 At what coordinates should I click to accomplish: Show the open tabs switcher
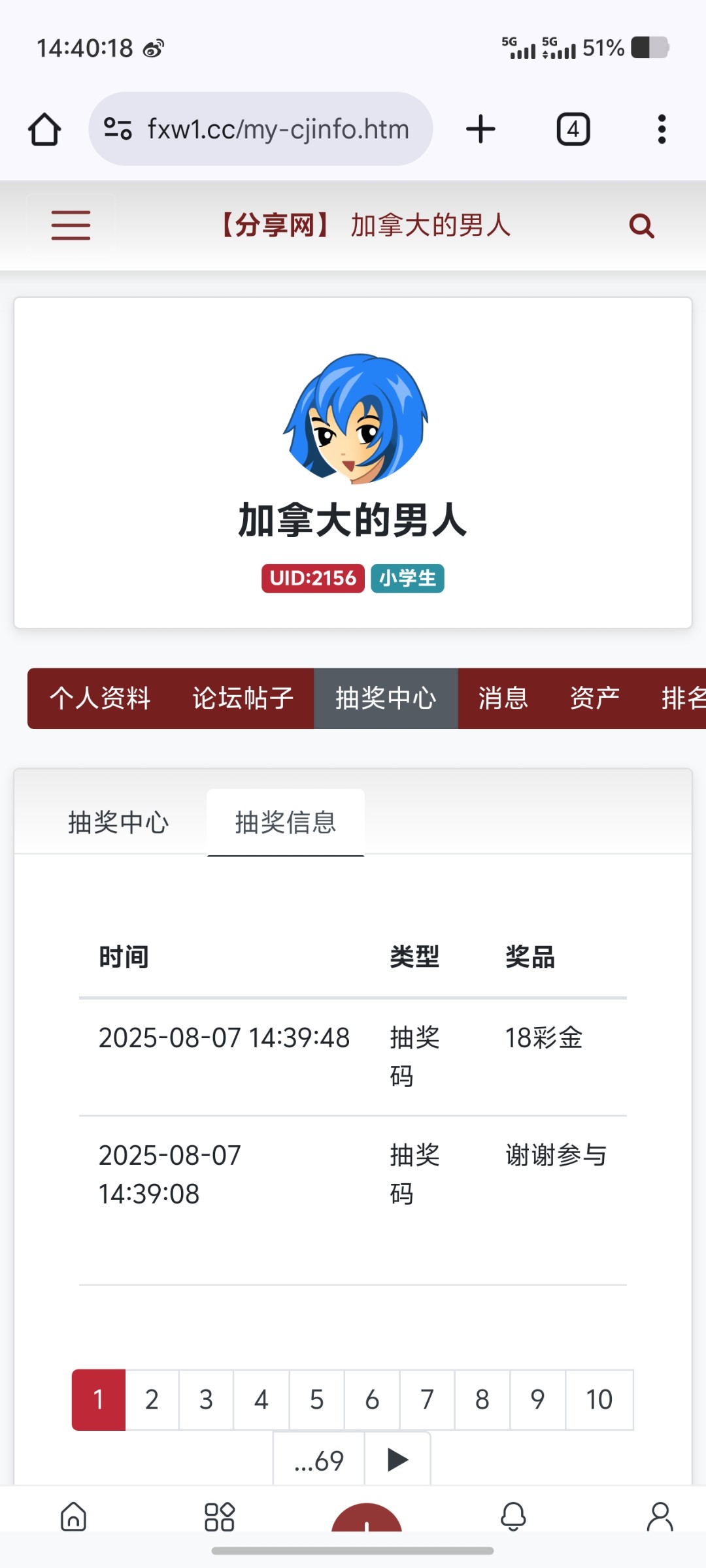tap(573, 129)
